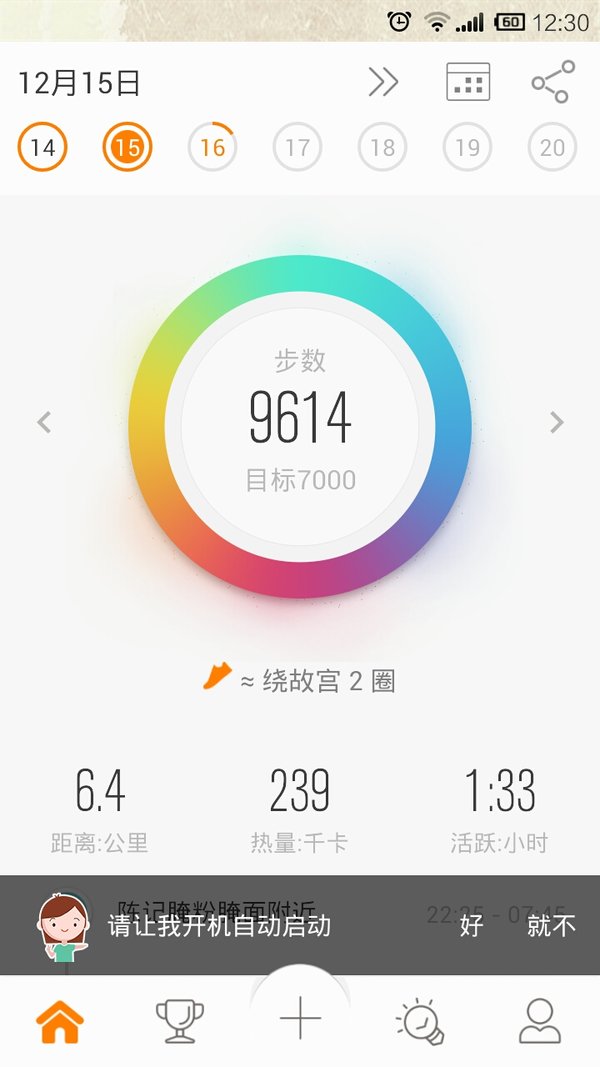Go to previous metric with left arrow
The height and width of the screenshot is (1067, 600).
(x=44, y=422)
